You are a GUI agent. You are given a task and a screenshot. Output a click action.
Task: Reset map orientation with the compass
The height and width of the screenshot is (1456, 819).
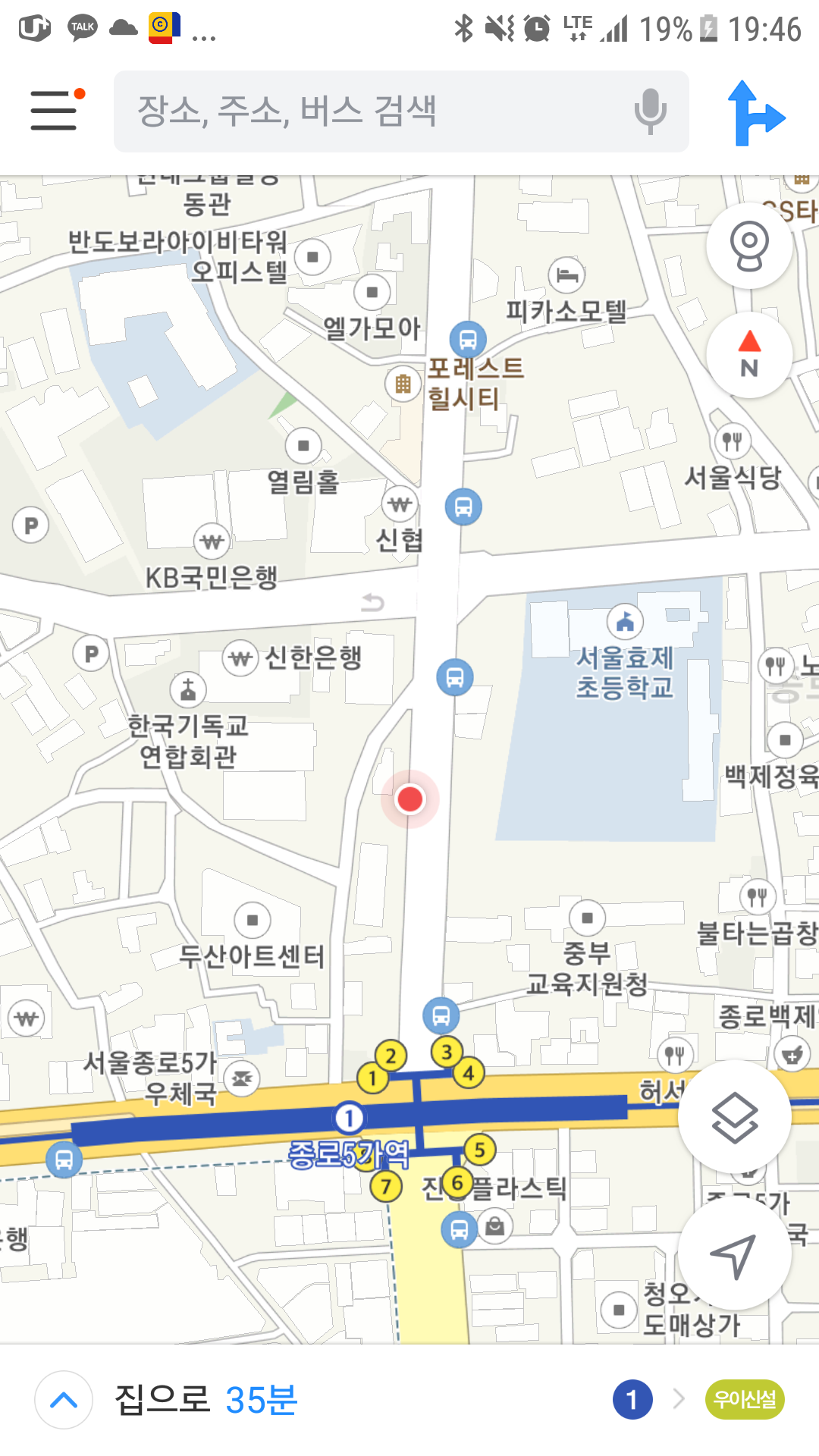pyautogui.click(x=749, y=354)
